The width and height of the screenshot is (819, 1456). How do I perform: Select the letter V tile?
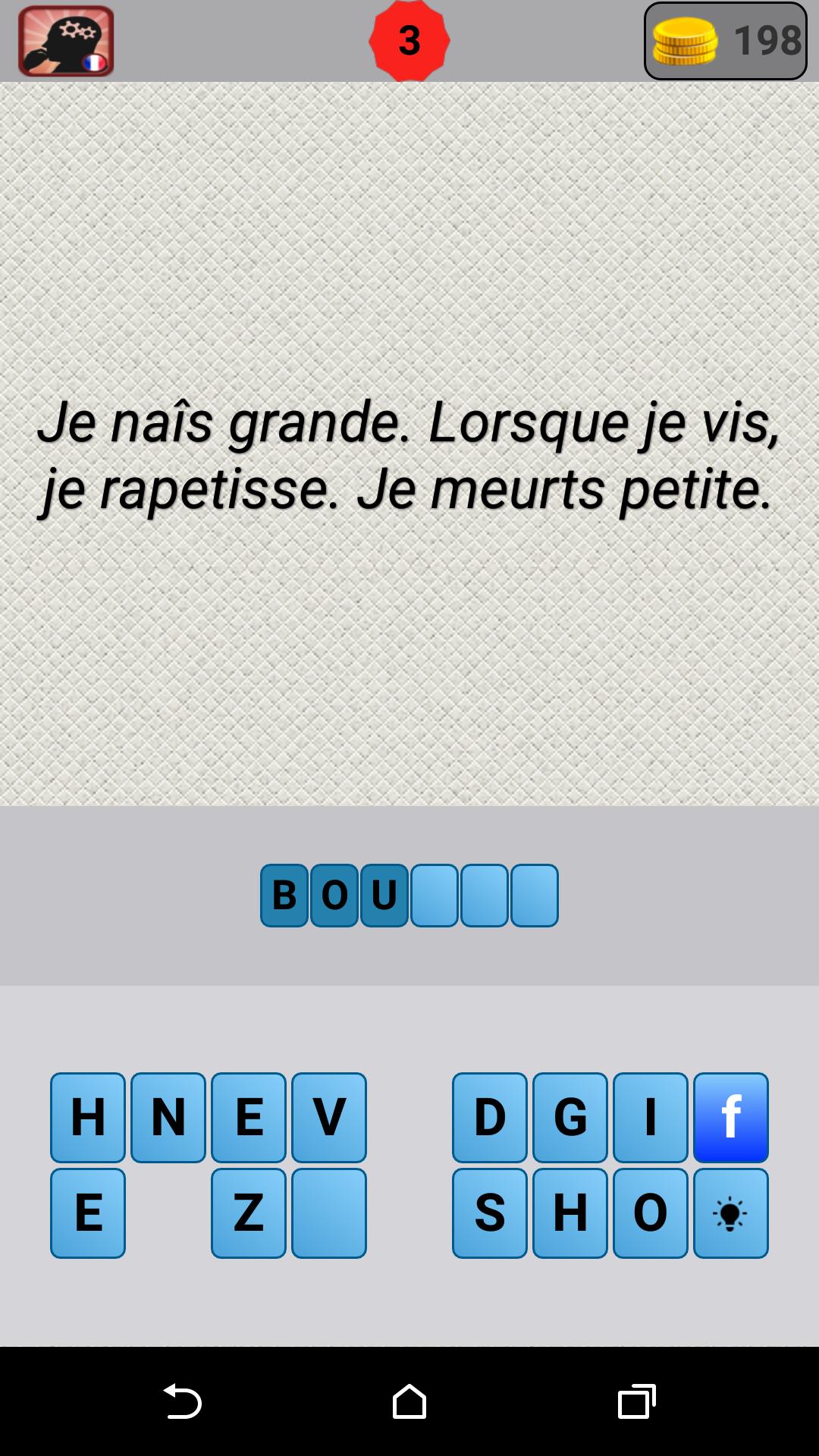click(329, 1118)
